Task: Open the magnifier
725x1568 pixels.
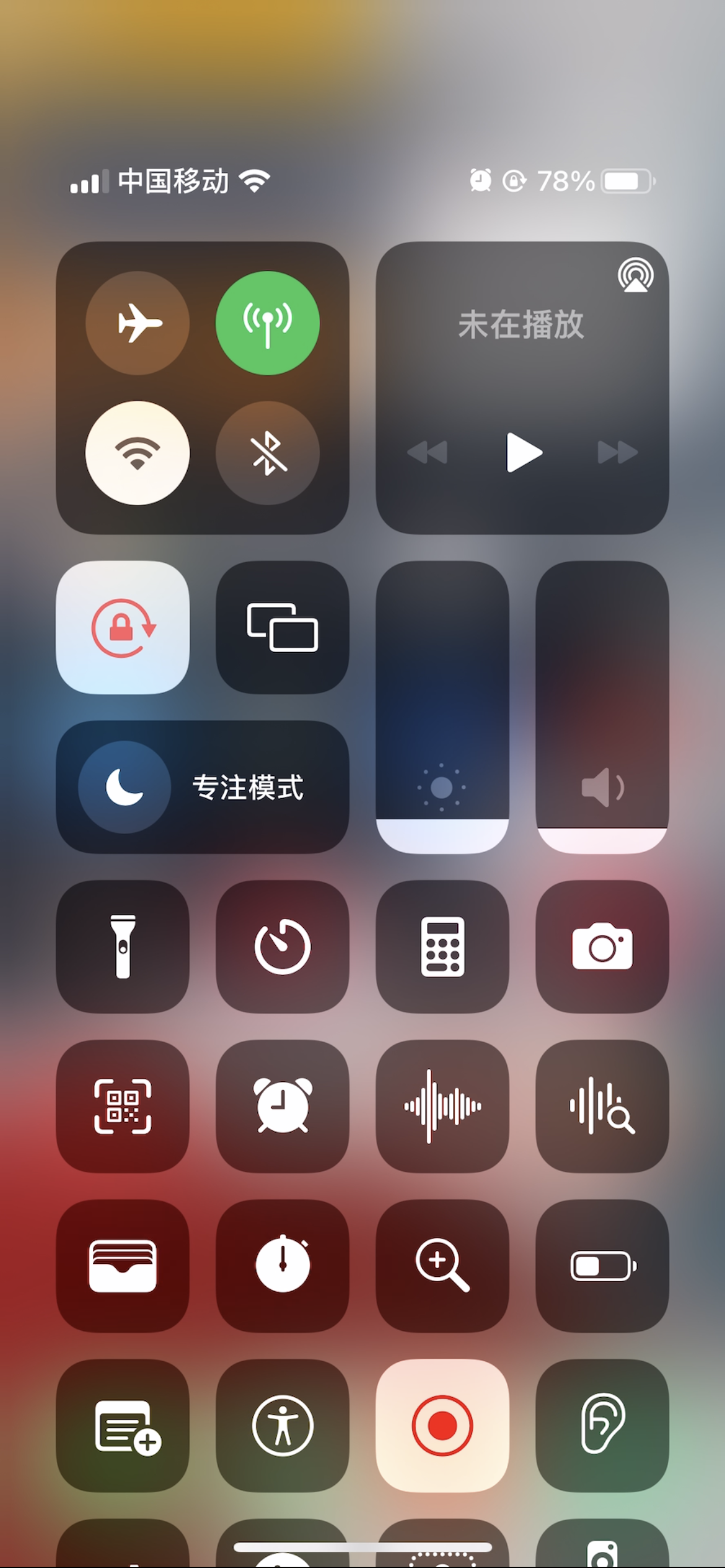Action: pyautogui.click(x=442, y=1266)
